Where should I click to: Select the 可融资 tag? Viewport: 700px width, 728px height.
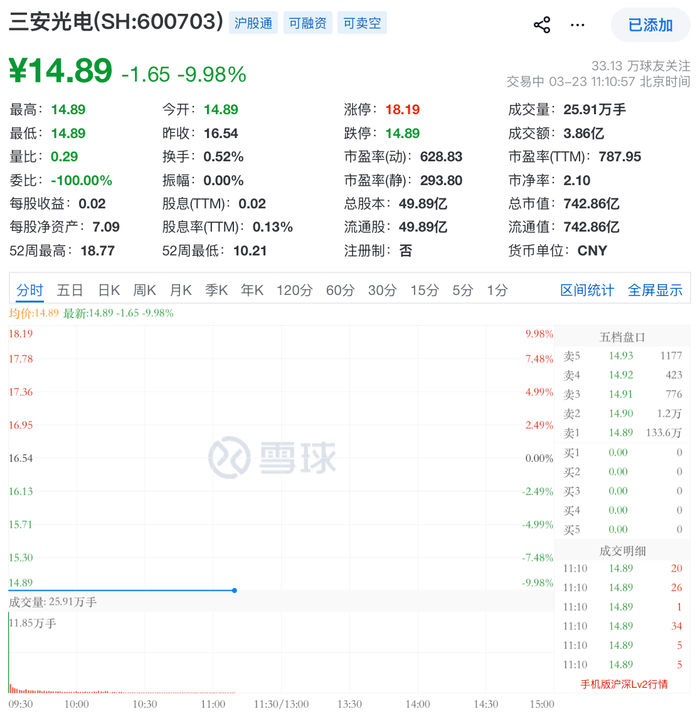(307, 23)
